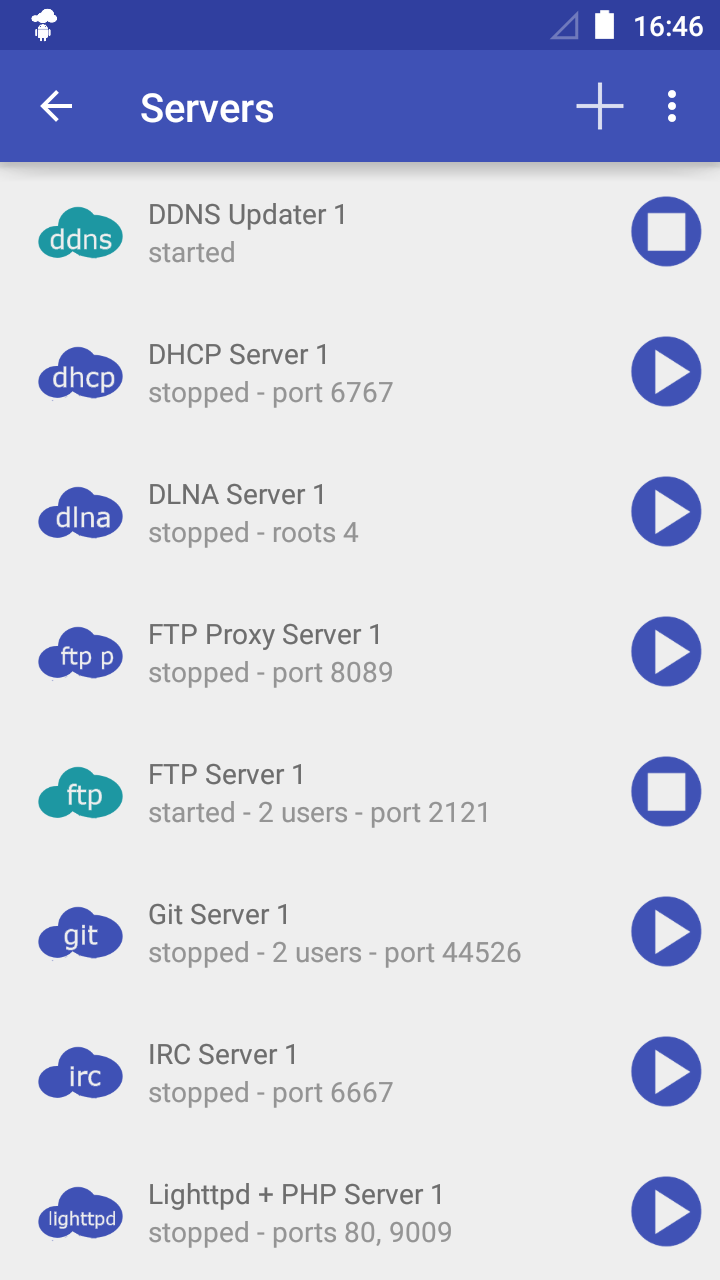Open the Git Server 1 row
720x1280 pixels.
coord(300,933)
